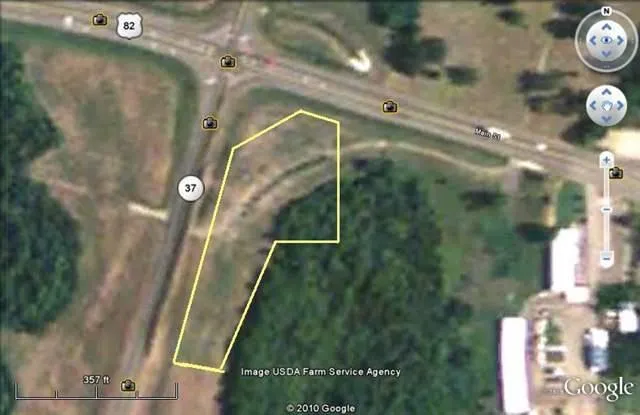Image resolution: width=640 pixels, height=415 pixels.
Task: Rotate view right using Look joystick's right arrow
Action: click(x=621, y=41)
